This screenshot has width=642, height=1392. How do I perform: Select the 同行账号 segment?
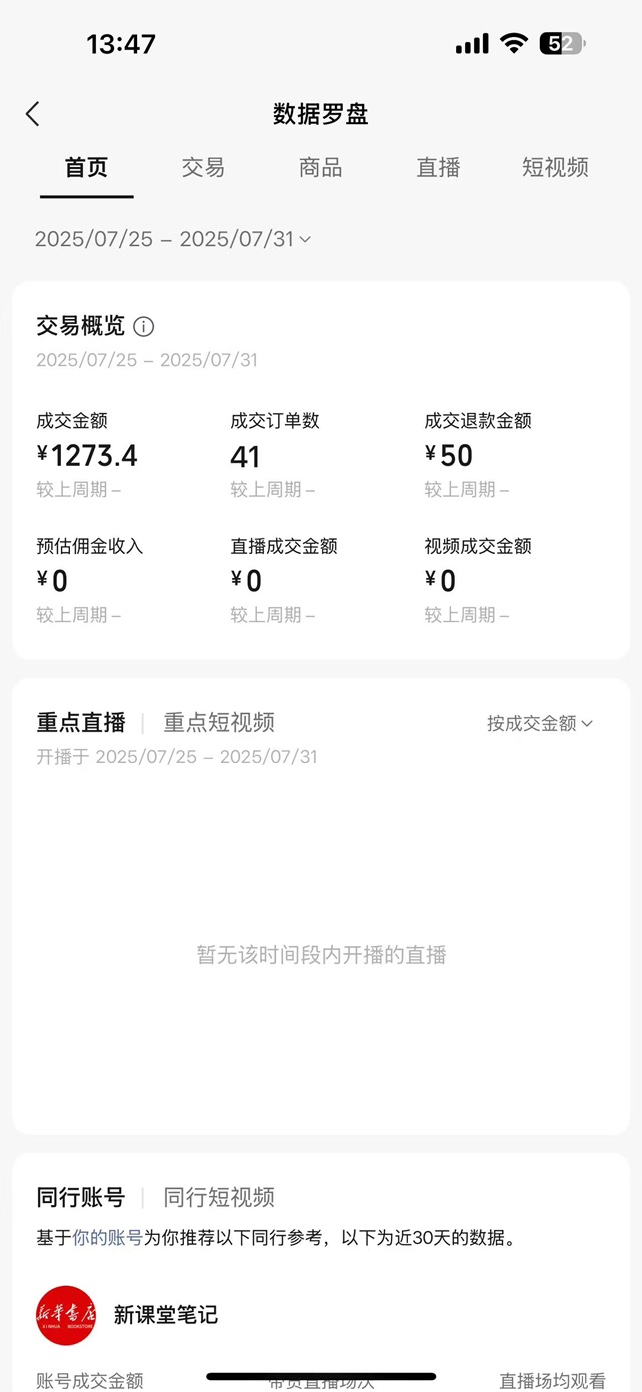(x=81, y=1197)
